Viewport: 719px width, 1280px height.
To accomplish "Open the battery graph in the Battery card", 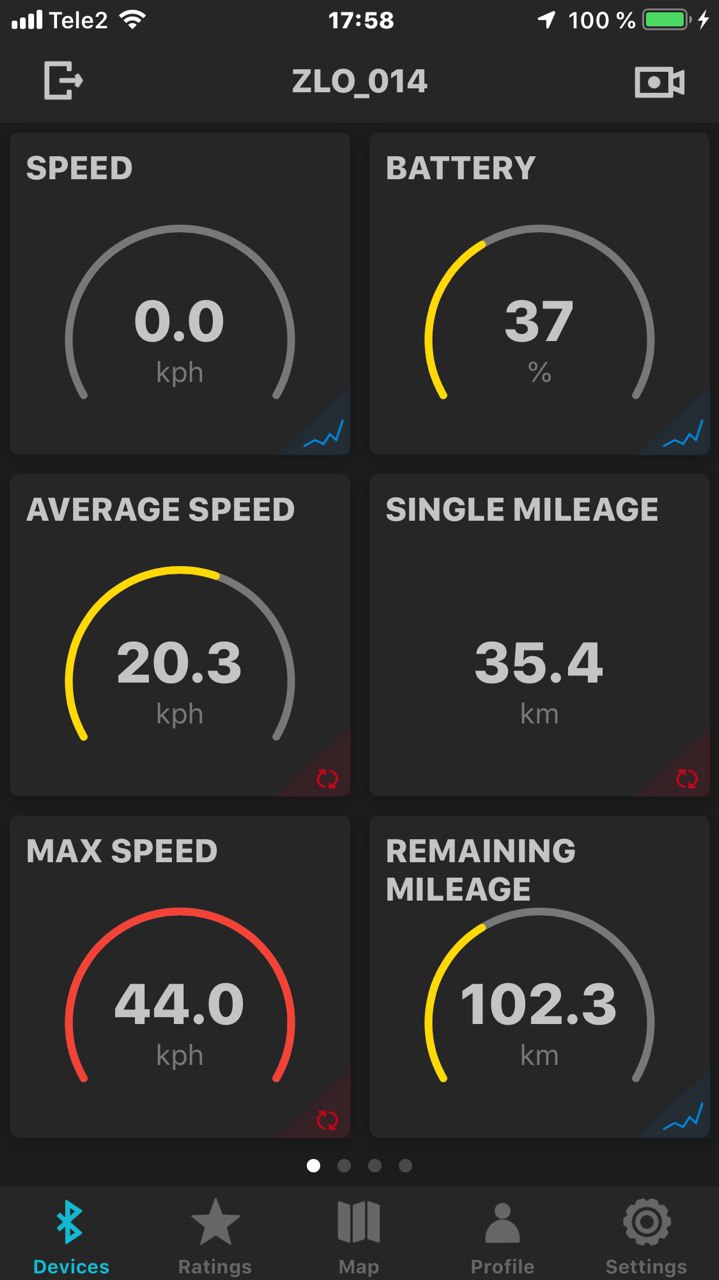I will 684,433.
